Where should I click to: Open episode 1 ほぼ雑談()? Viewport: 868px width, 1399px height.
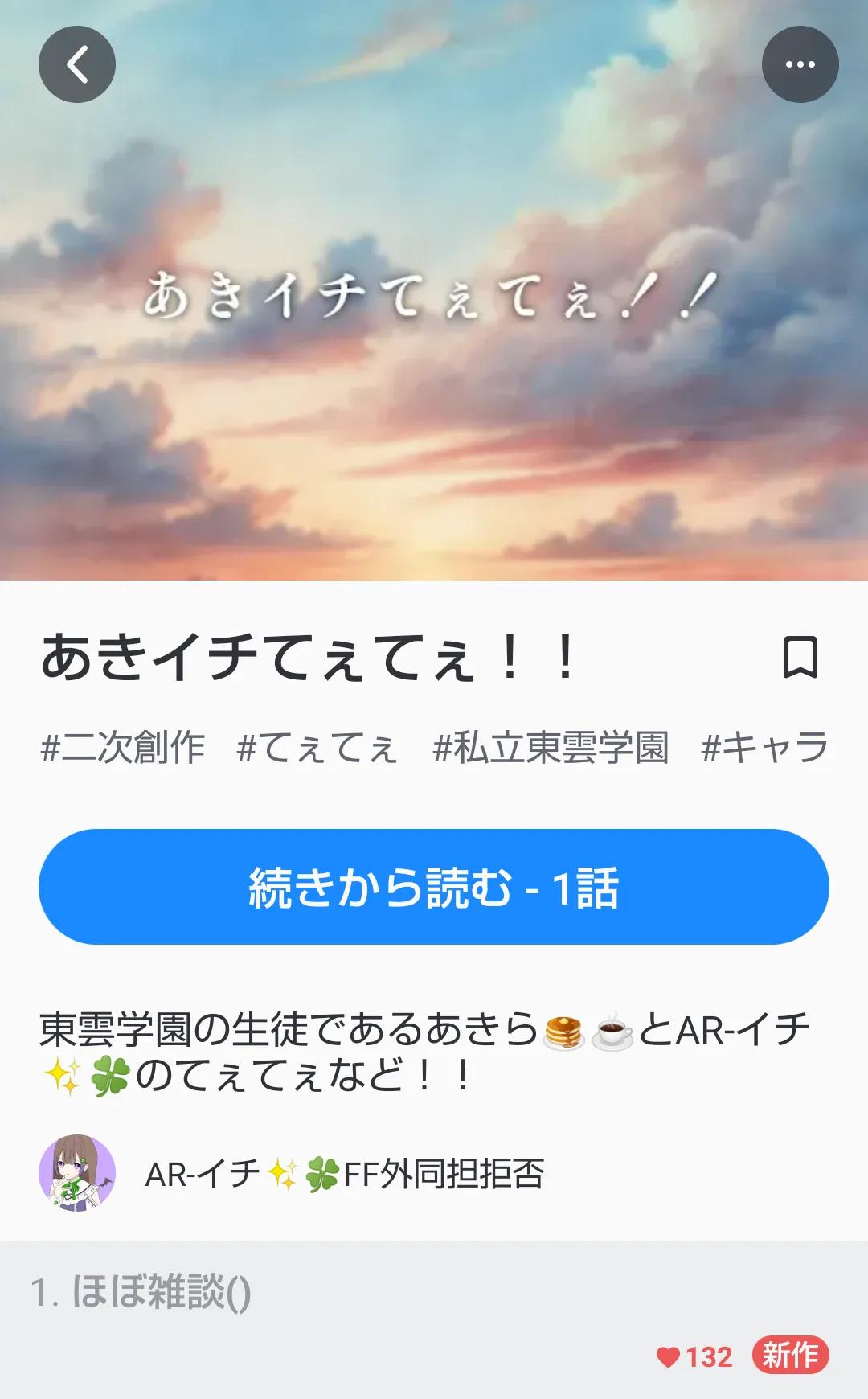coord(434,1319)
